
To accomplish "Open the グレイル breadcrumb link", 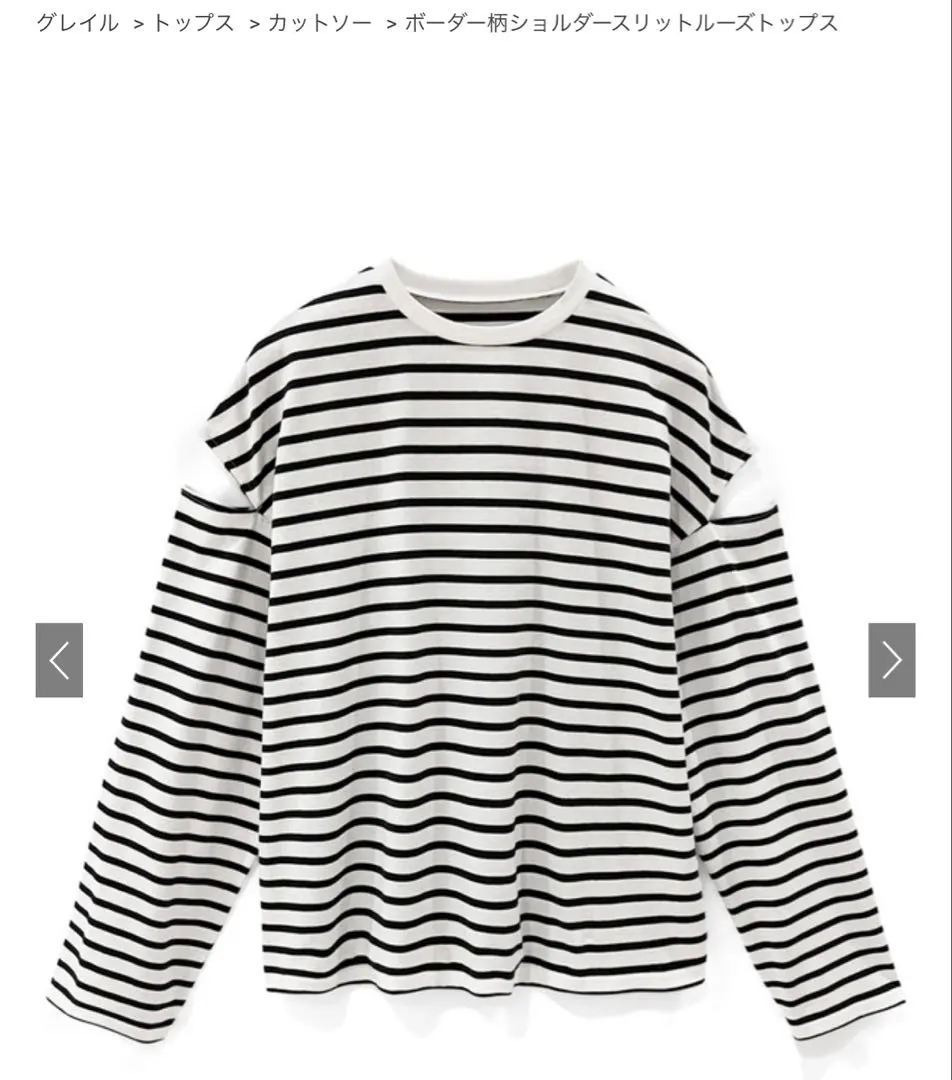I will point(77,23).
